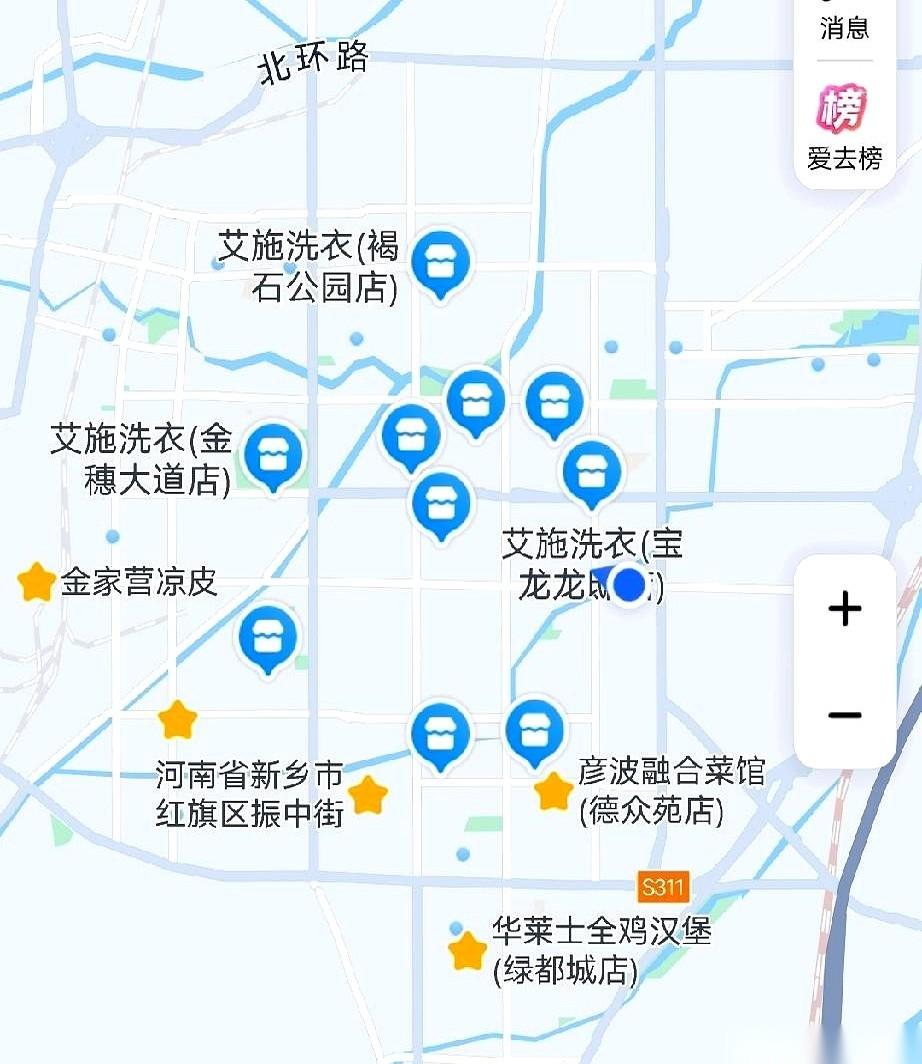
Task: Tap the S311 road shield
Action: (x=665, y=884)
